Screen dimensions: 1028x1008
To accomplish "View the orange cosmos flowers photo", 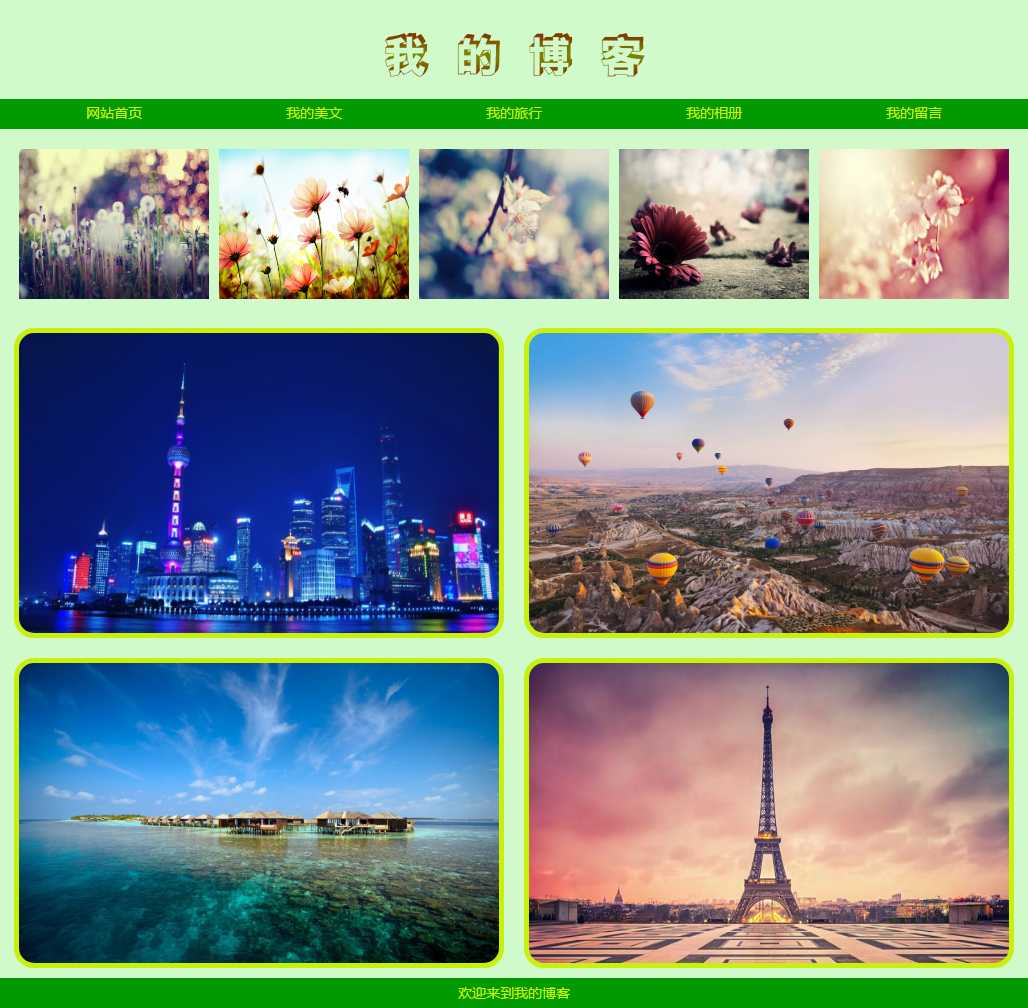I will 314,224.
